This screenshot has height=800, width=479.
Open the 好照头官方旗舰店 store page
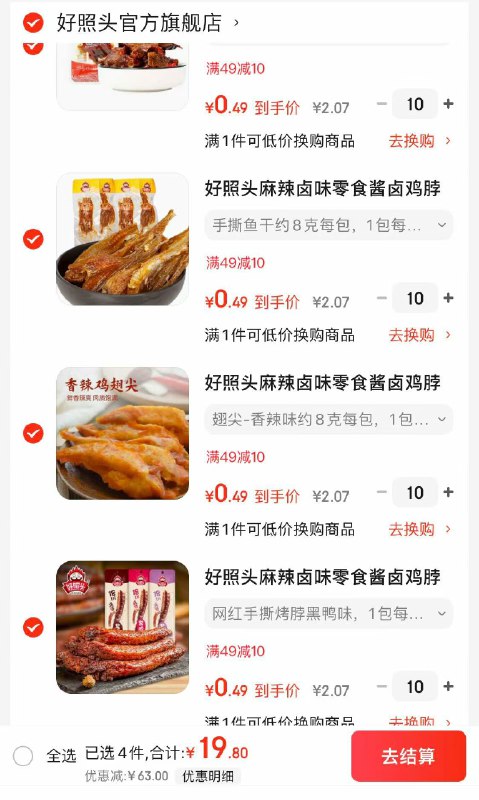pos(147,23)
